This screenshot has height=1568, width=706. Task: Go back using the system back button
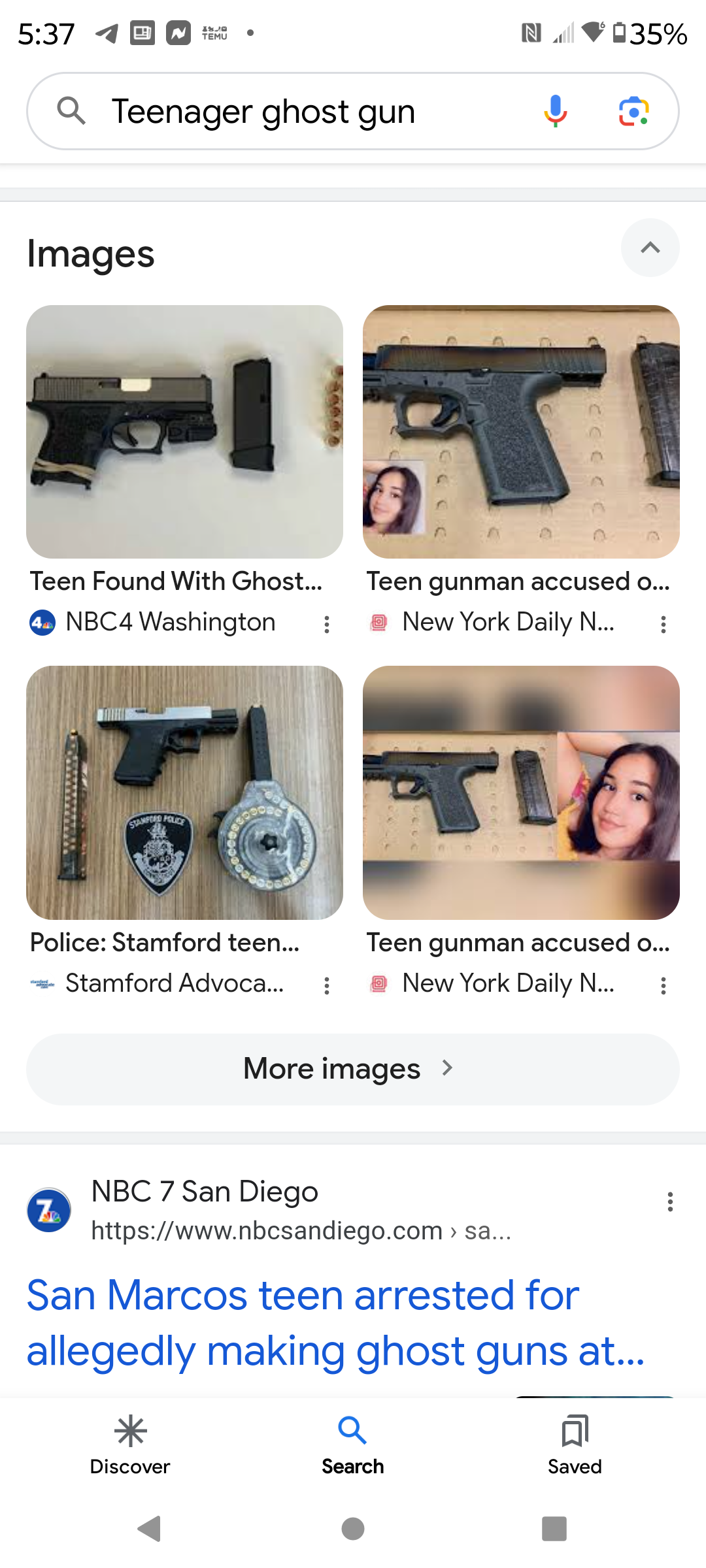click(150, 1529)
